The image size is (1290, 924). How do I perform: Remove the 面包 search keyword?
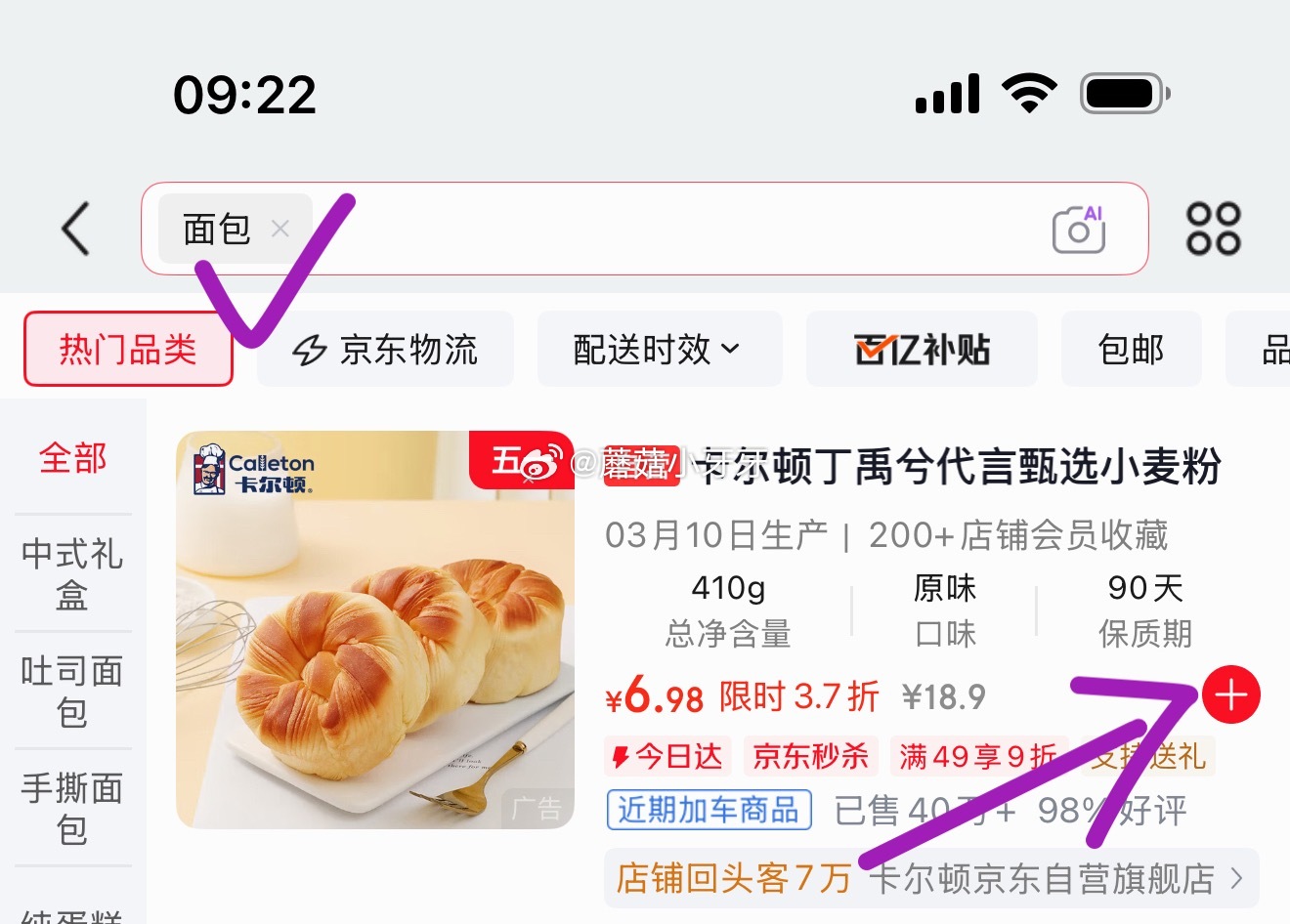pyautogui.click(x=280, y=229)
